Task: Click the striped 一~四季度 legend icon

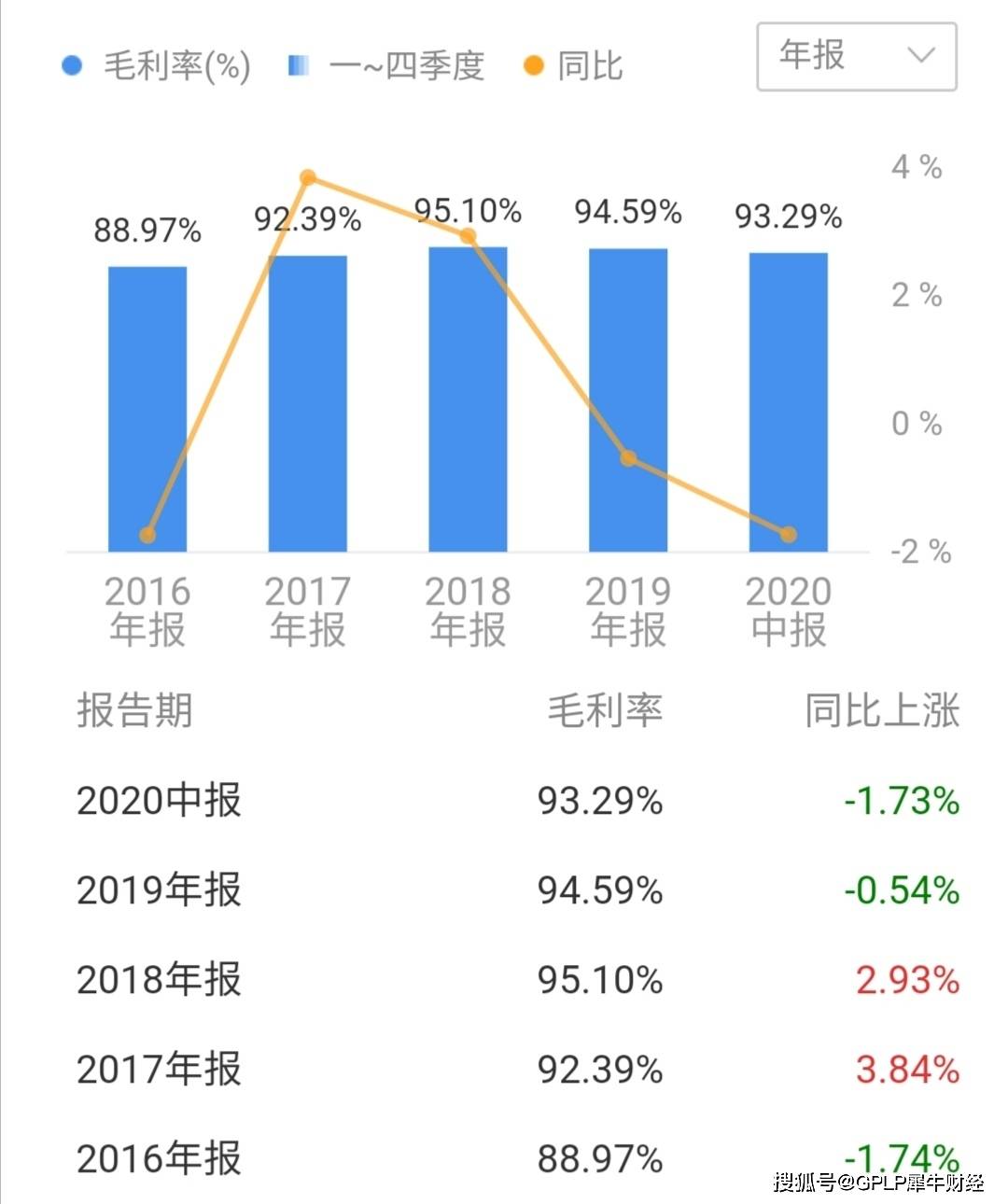Action: pyautogui.click(x=297, y=66)
